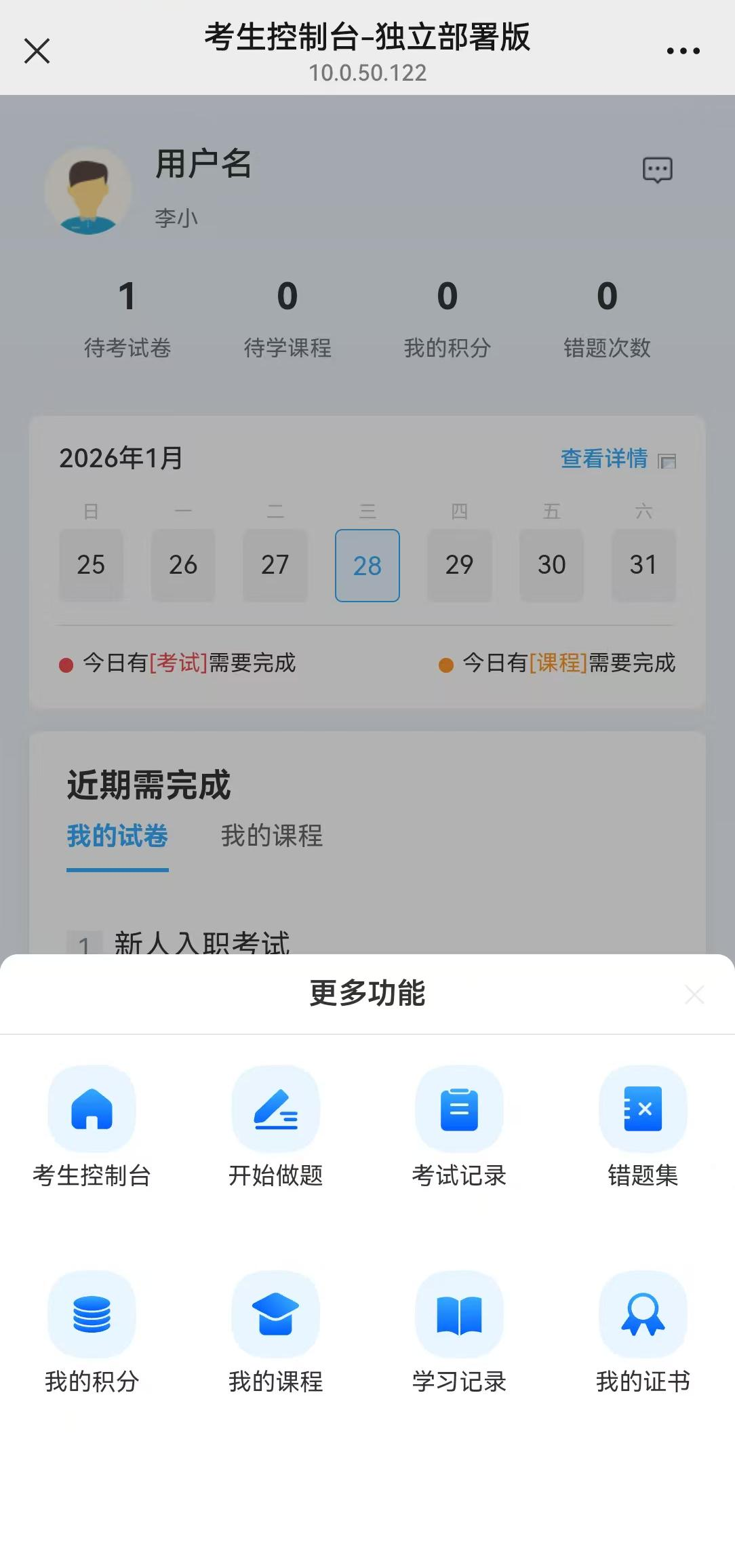Close the 更多功能 bottom sheet
This screenshot has height=1568, width=735.
[694, 995]
